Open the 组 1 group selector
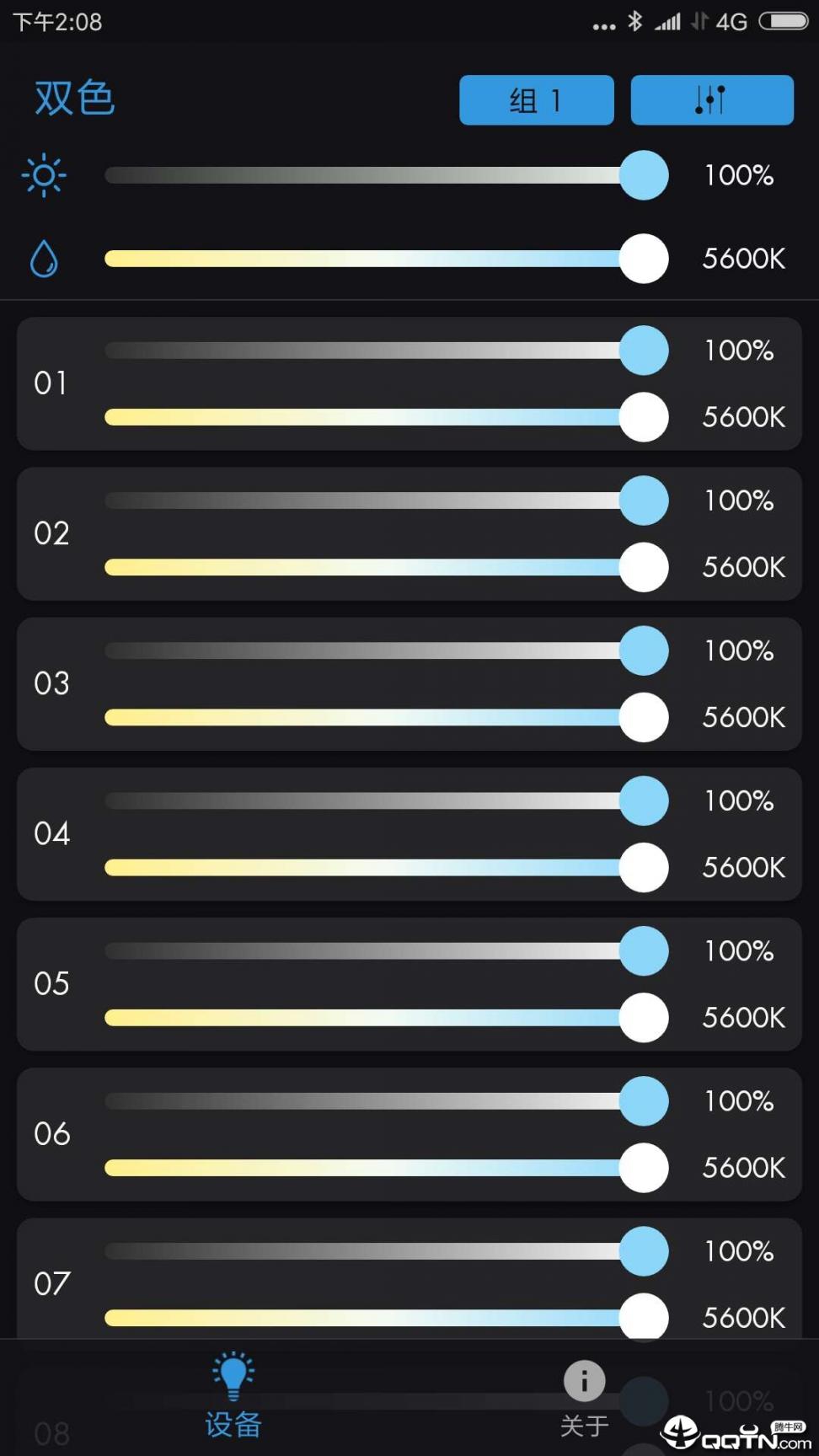This screenshot has width=819, height=1456. (x=536, y=100)
